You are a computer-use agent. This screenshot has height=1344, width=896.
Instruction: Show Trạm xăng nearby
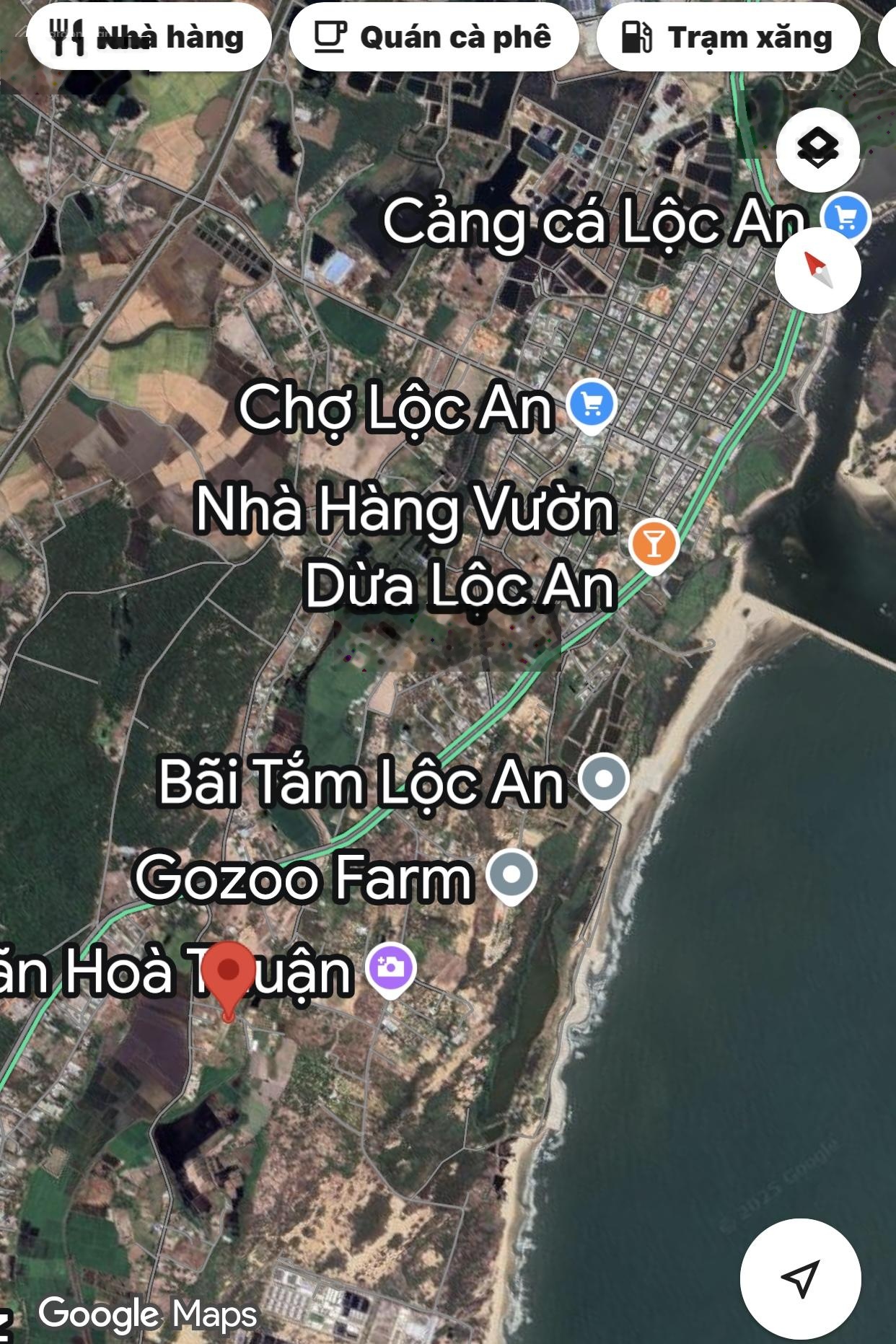[x=728, y=37]
